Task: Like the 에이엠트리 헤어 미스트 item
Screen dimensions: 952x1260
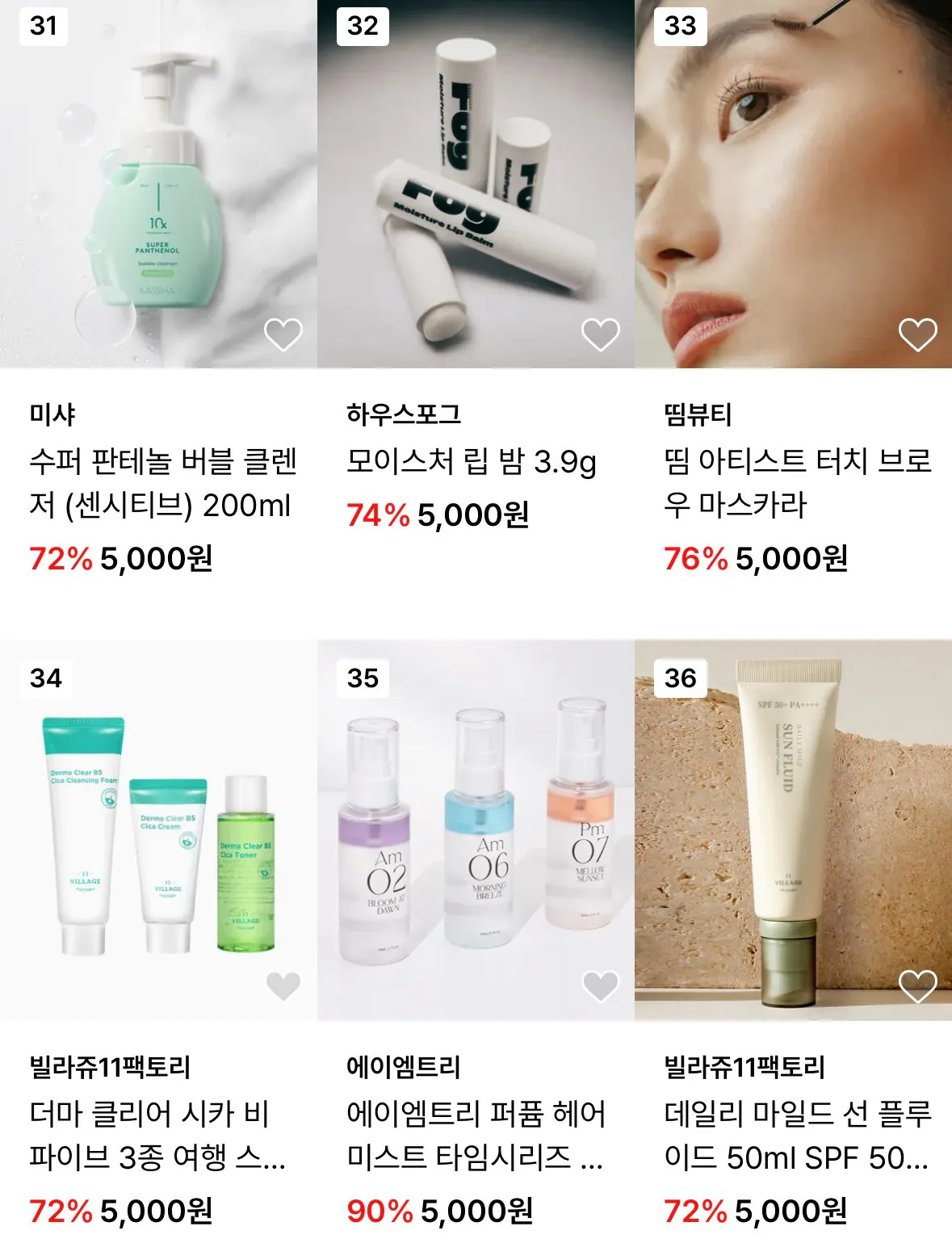Action: tap(601, 986)
